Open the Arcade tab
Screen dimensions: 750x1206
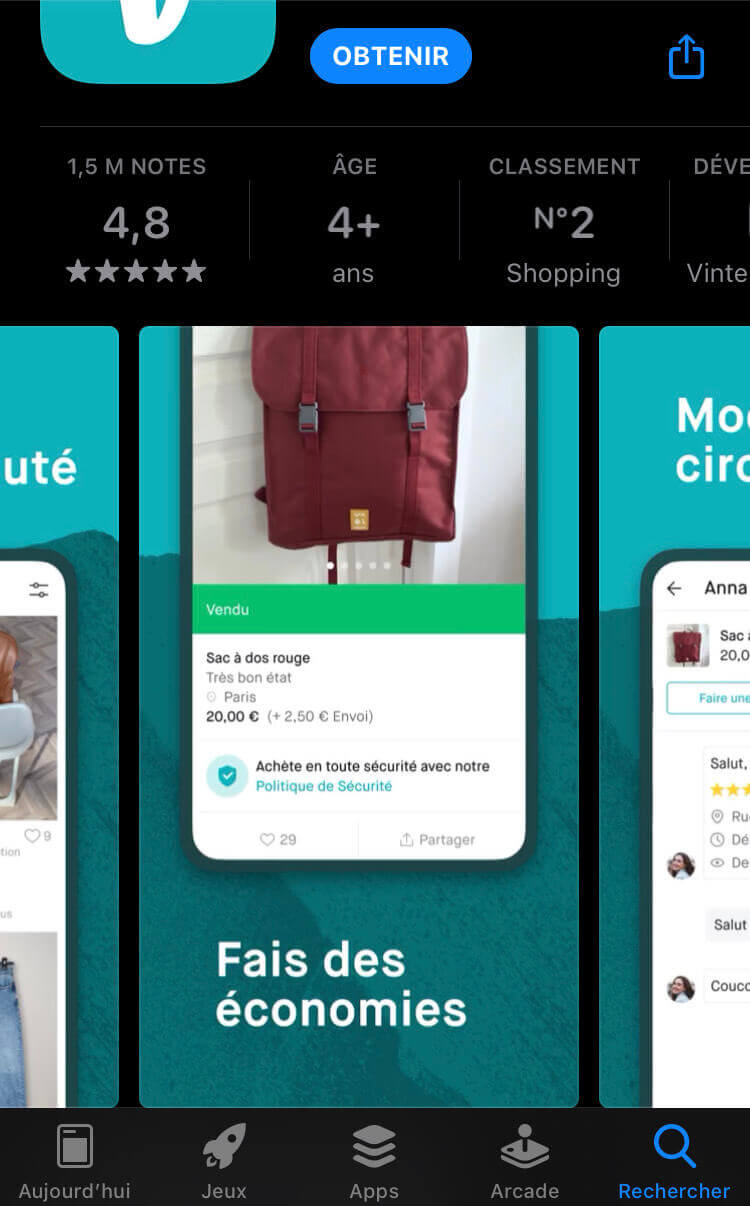pyautogui.click(x=524, y=1160)
